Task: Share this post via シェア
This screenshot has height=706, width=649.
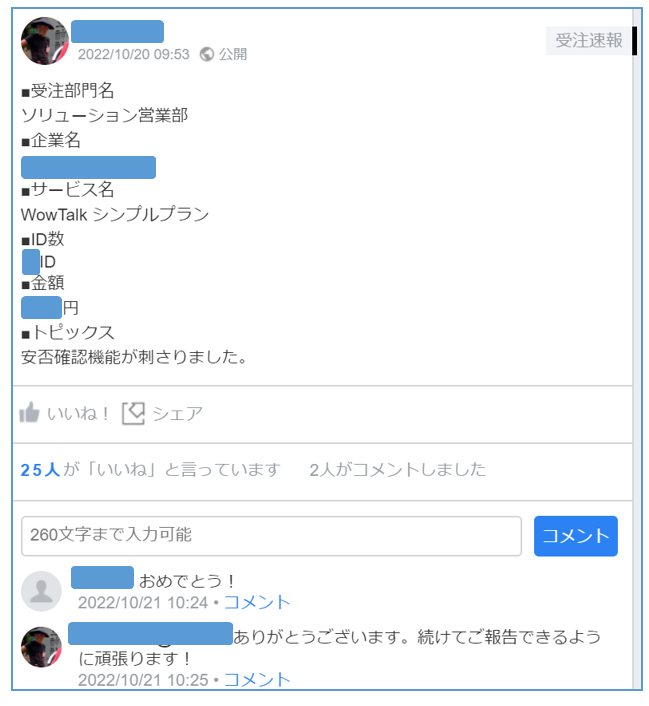Action: coord(162,413)
